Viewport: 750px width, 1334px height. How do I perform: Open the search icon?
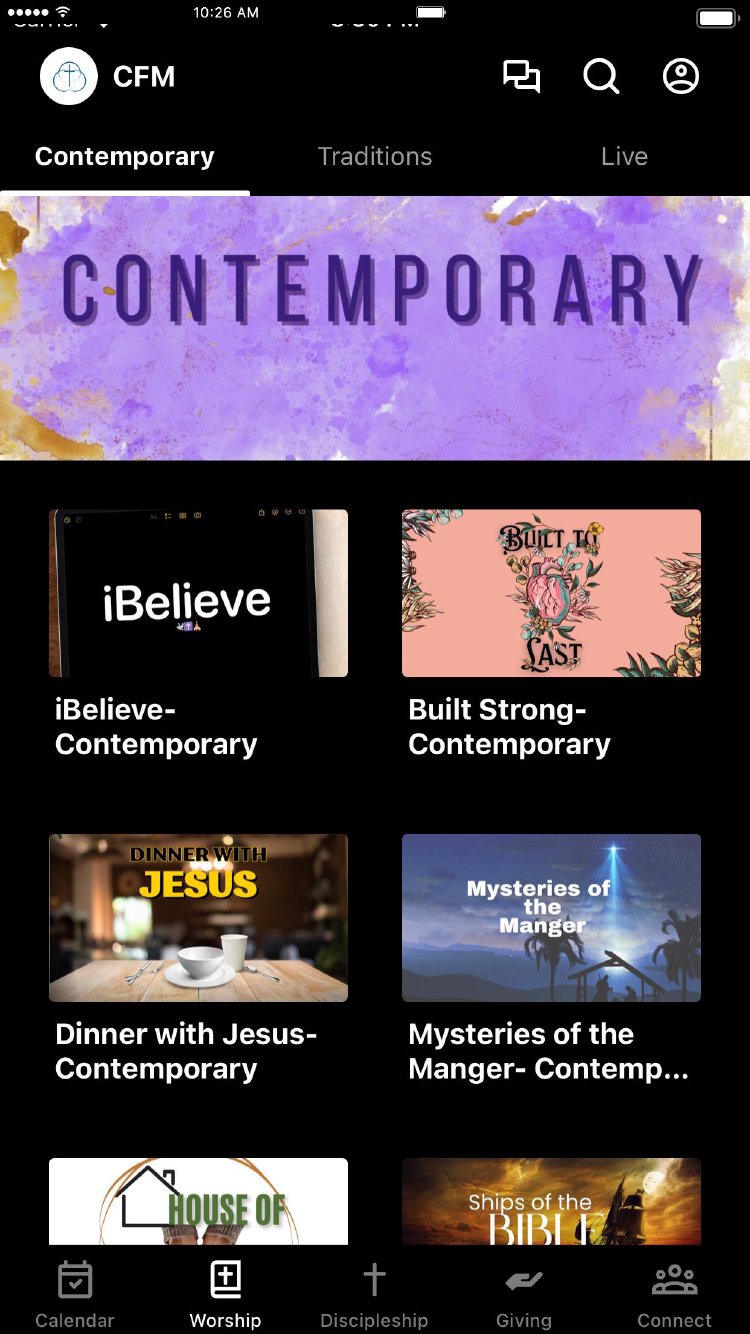coord(601,77)
